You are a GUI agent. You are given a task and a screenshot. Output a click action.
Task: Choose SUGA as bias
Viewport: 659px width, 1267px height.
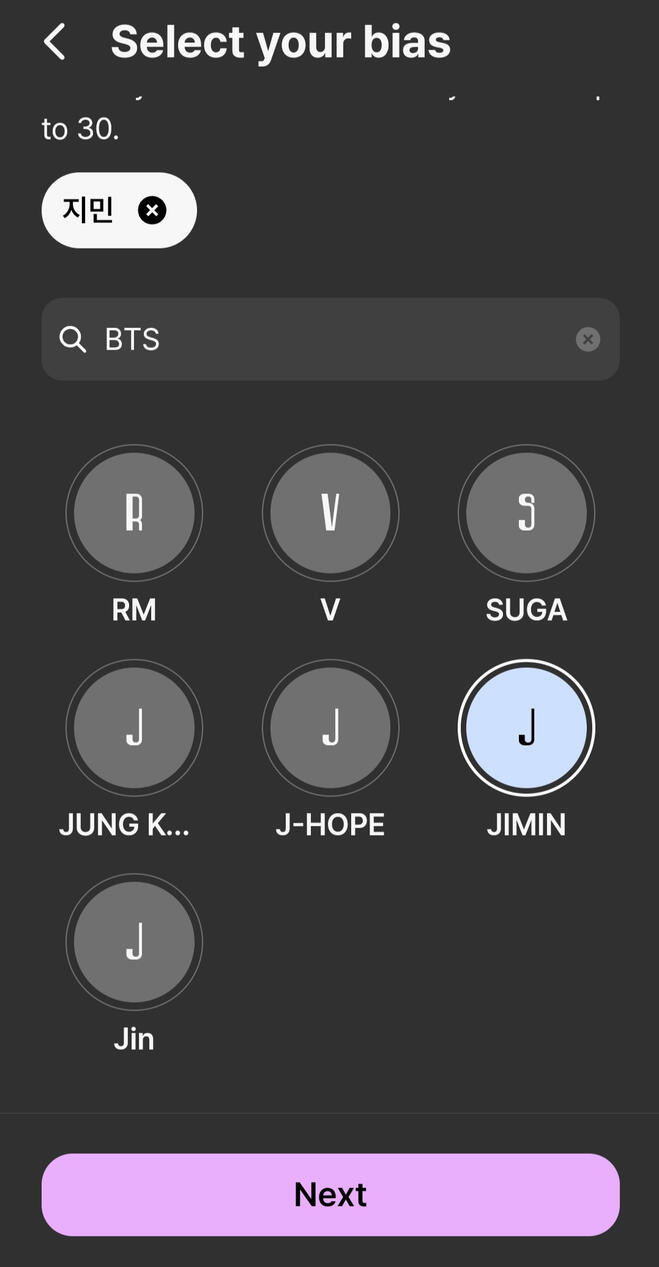[x=526, y=513]
